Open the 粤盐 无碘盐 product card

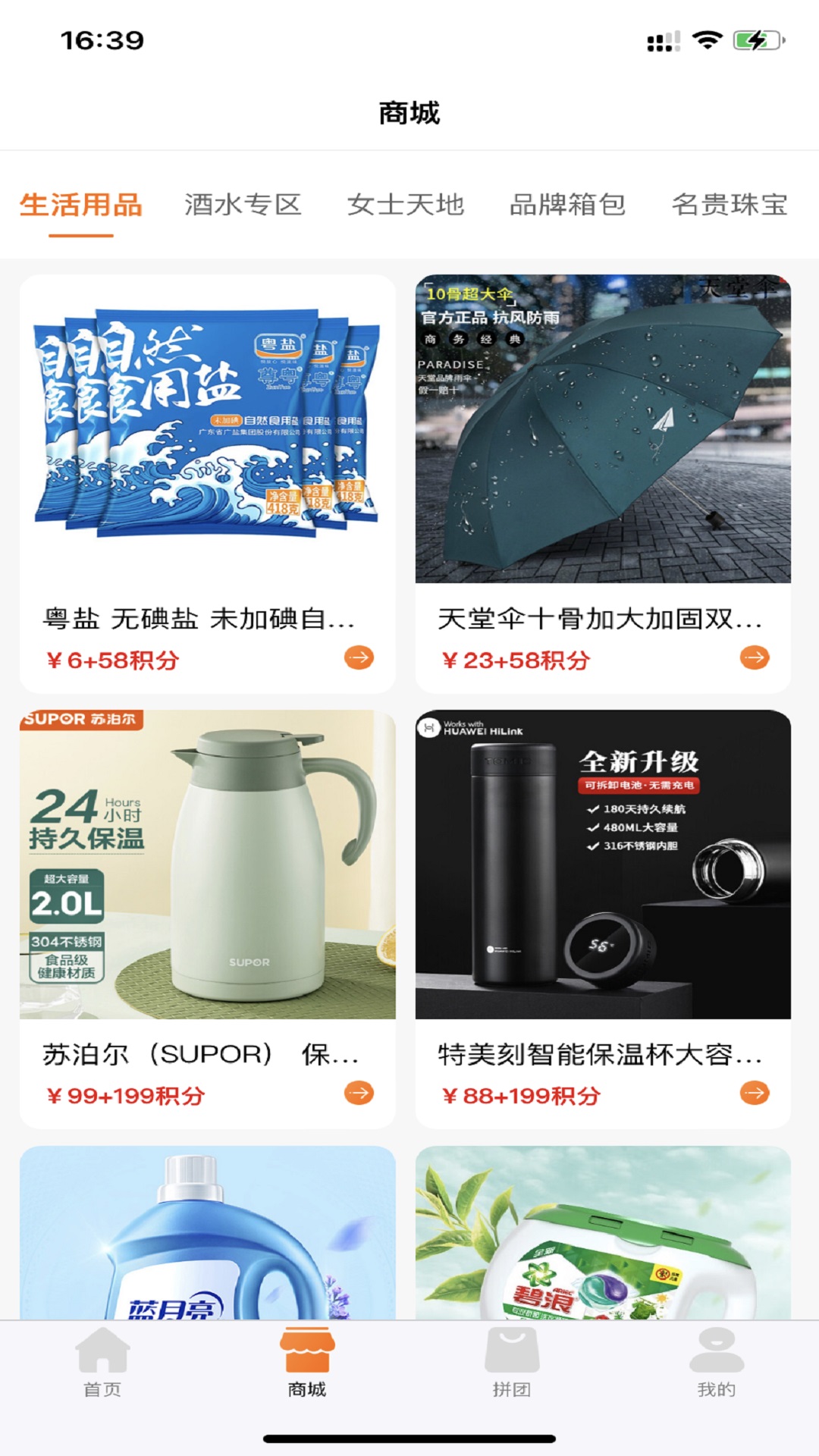(207, 455)
